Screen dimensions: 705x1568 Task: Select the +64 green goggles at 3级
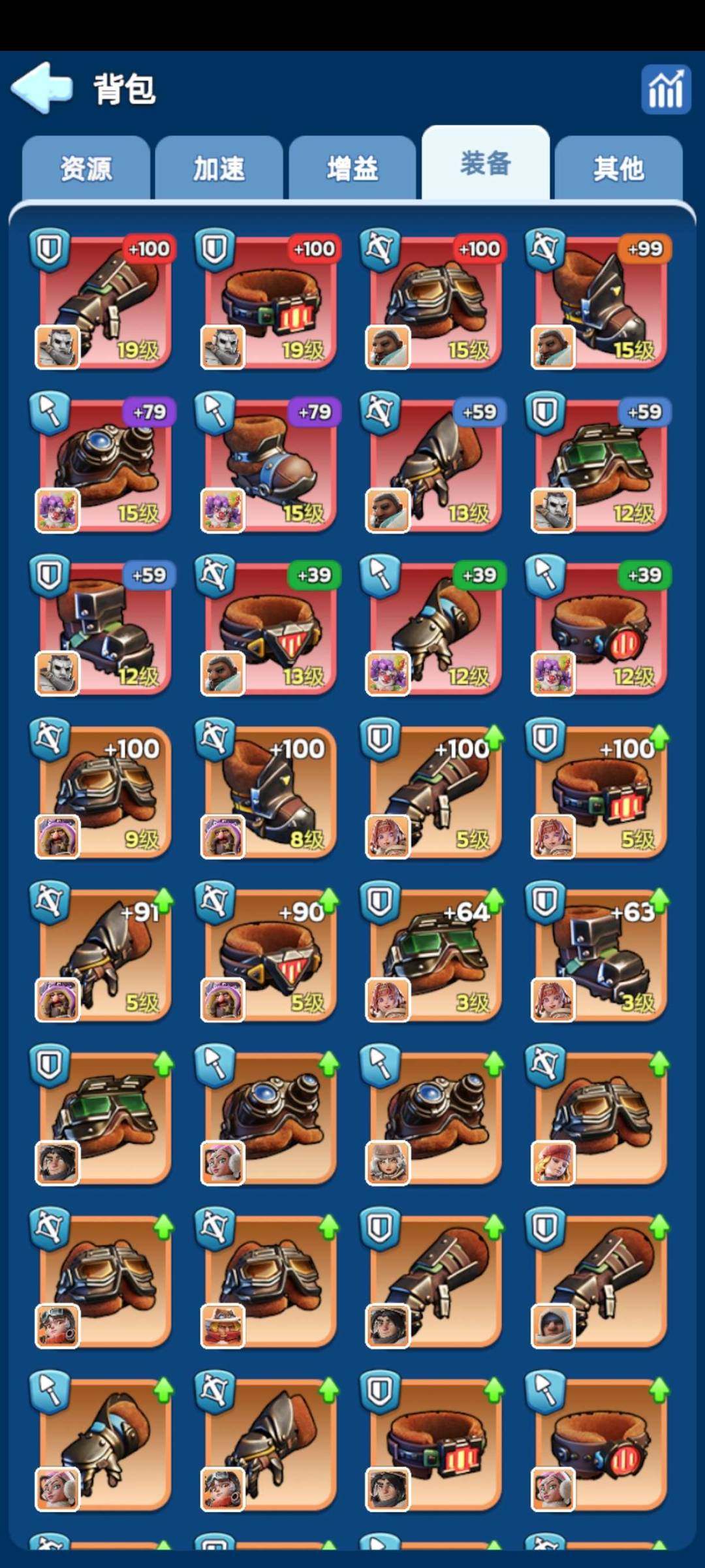click(x=435, y=955)
